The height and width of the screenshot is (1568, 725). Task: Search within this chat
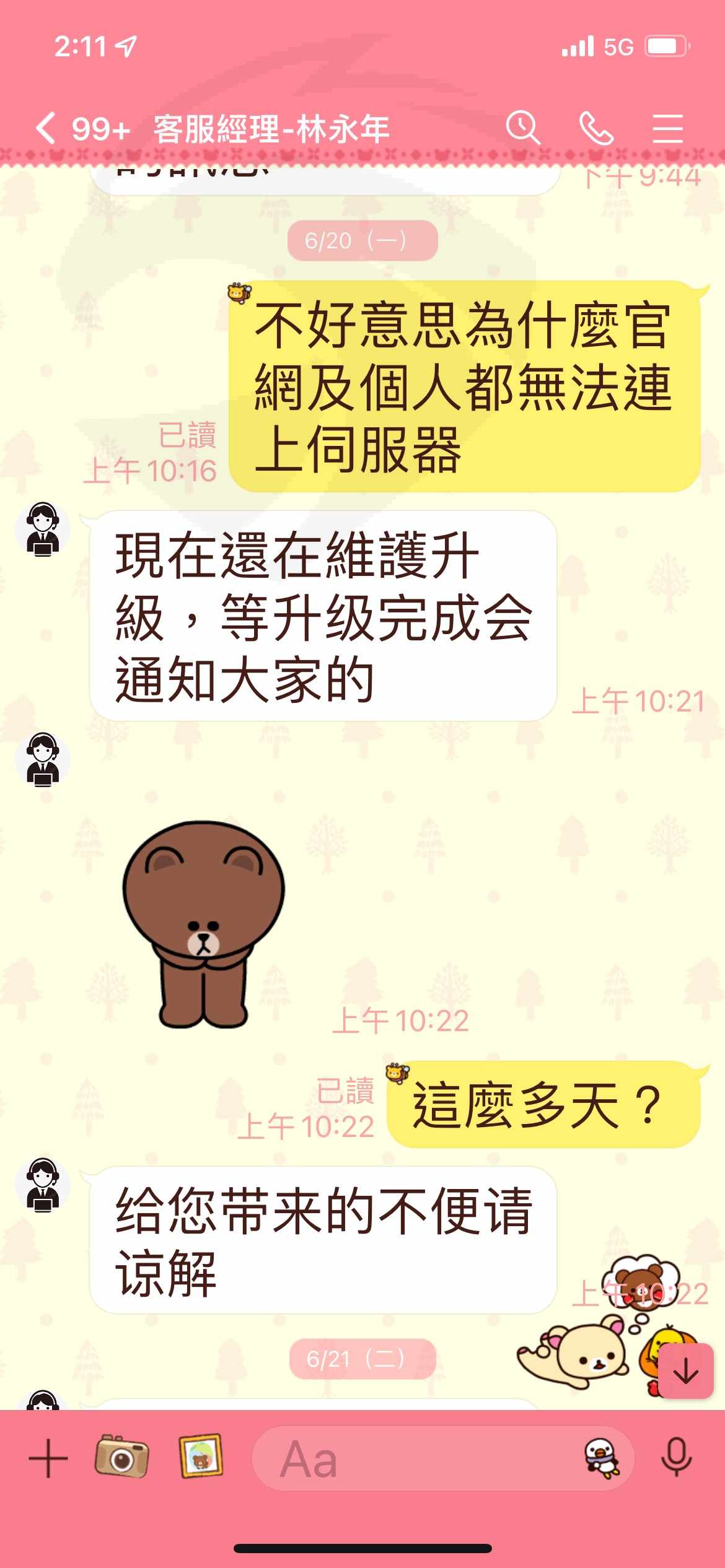(523, 128)
